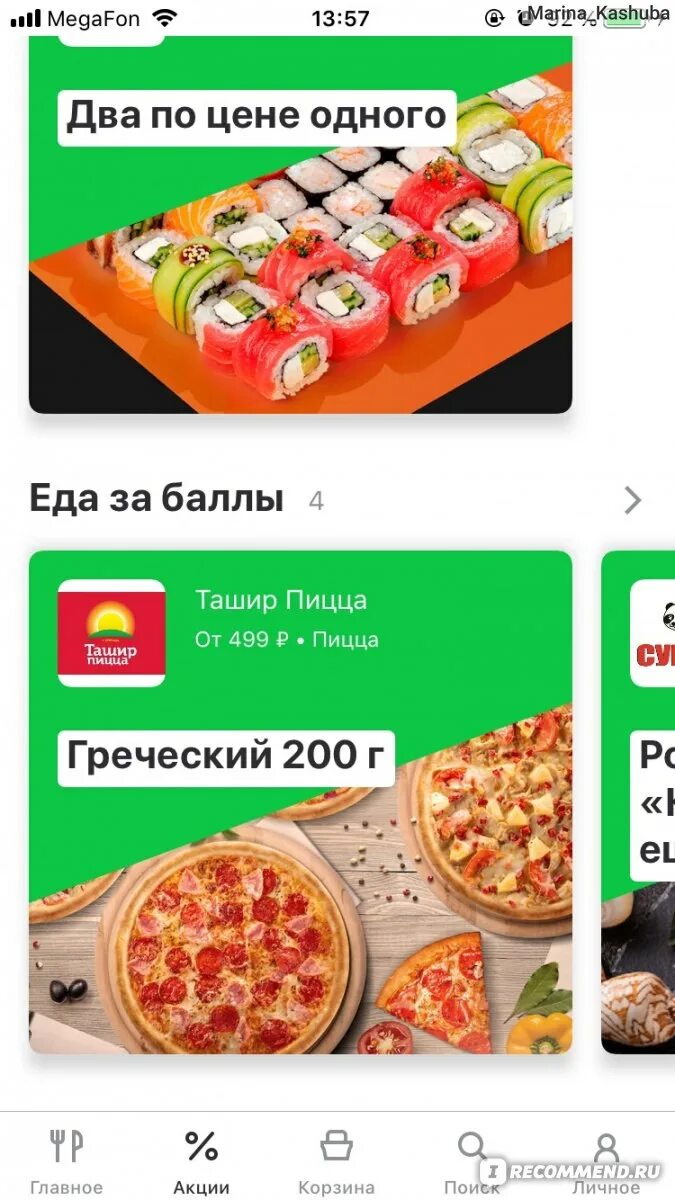Viewport: 675px width, 1200px height.
Task: Open the Ташир Пицца offer card
Action: [300, 800]
